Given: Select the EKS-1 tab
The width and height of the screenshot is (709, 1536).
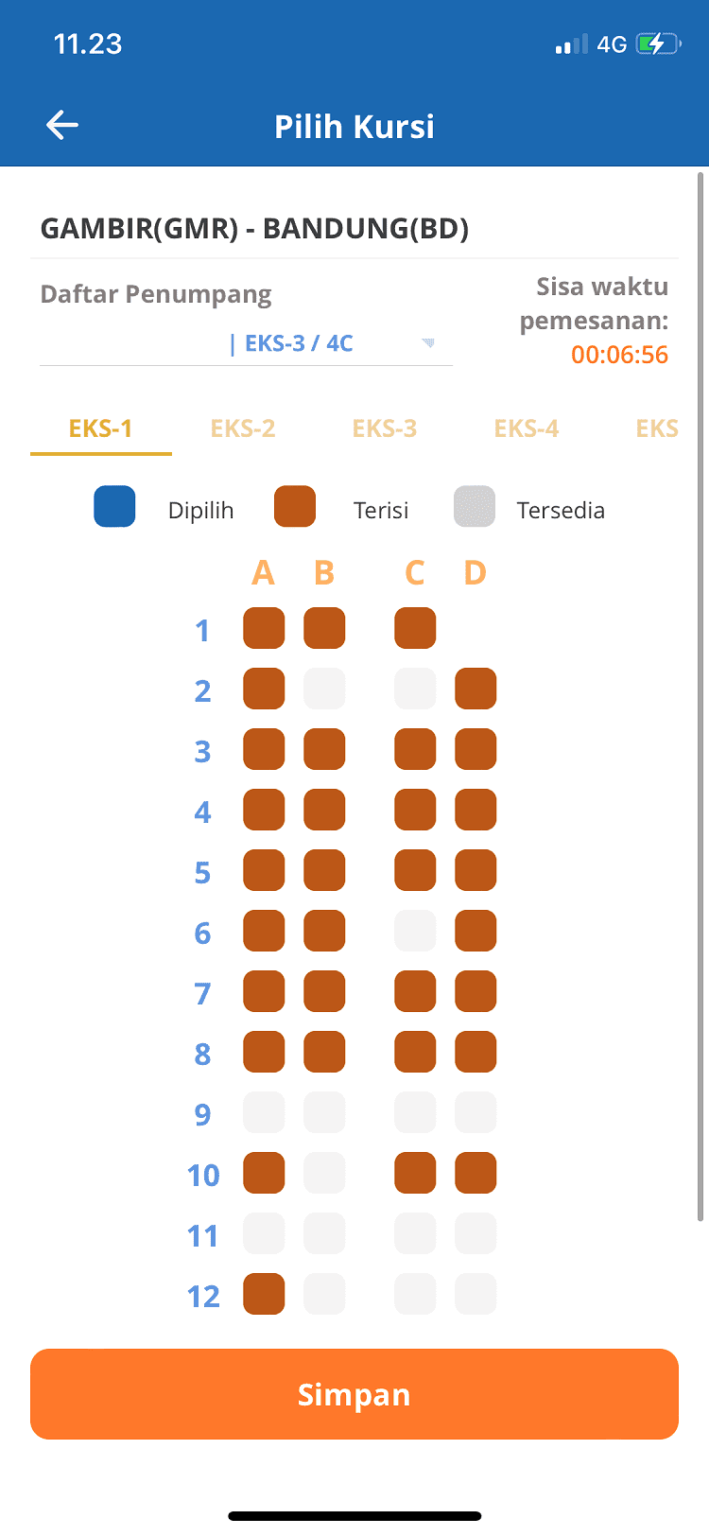Looking at the screenshot, I should click(101, 429).
